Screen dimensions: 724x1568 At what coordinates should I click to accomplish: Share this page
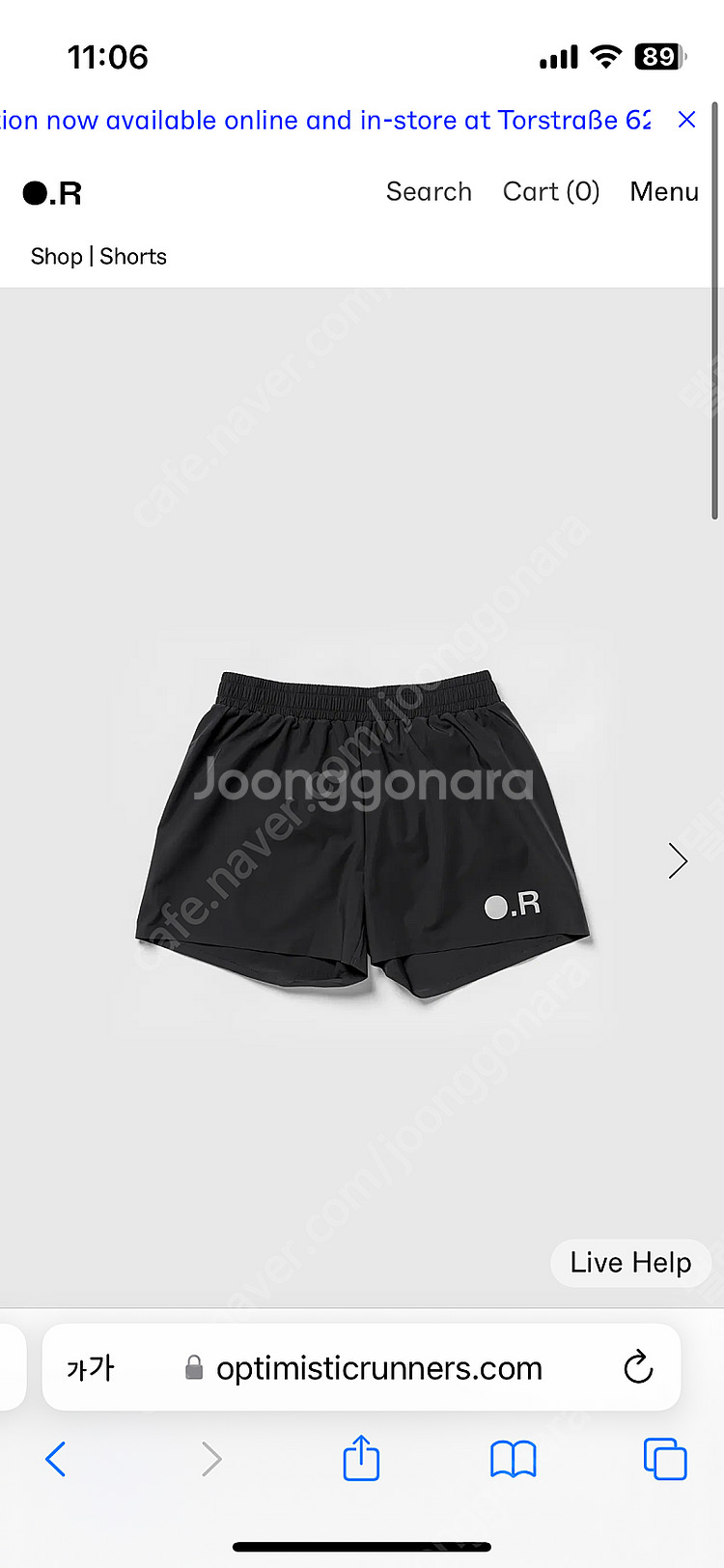click(x=361, y=1458)
